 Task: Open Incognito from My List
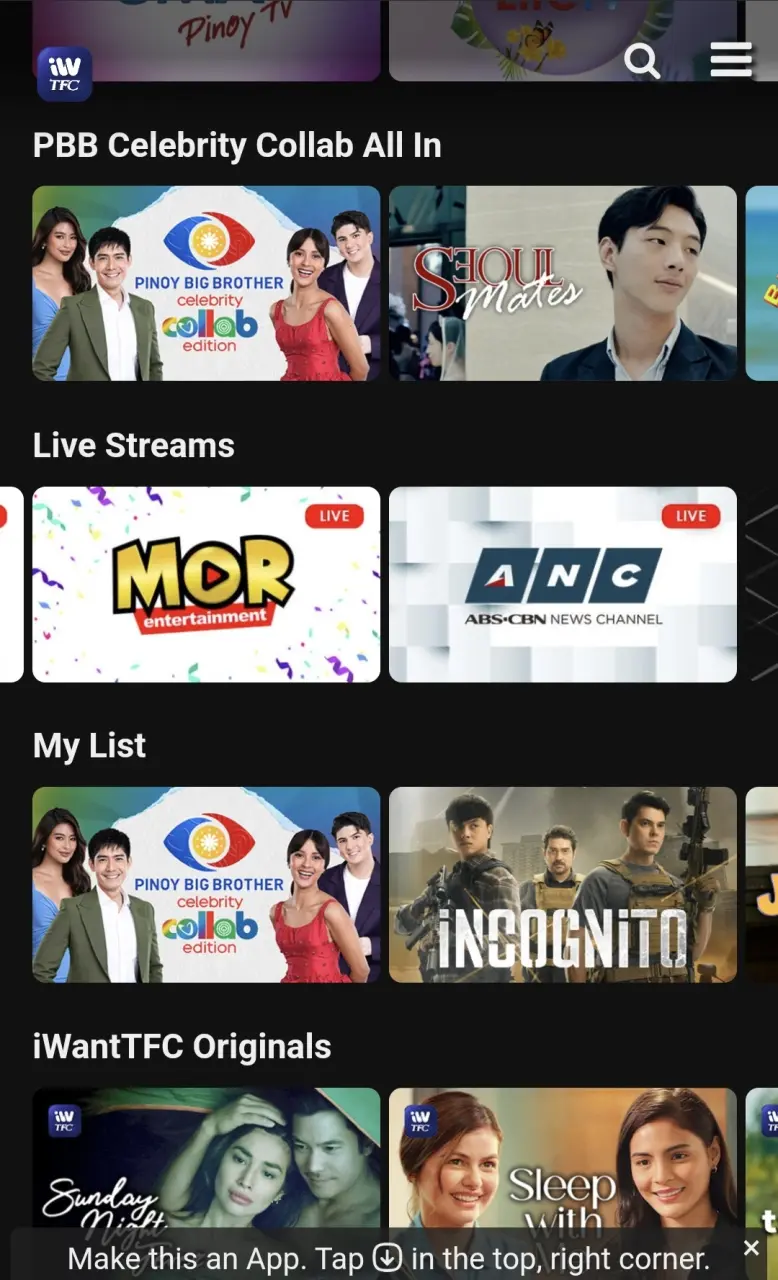tap(563, 885)
